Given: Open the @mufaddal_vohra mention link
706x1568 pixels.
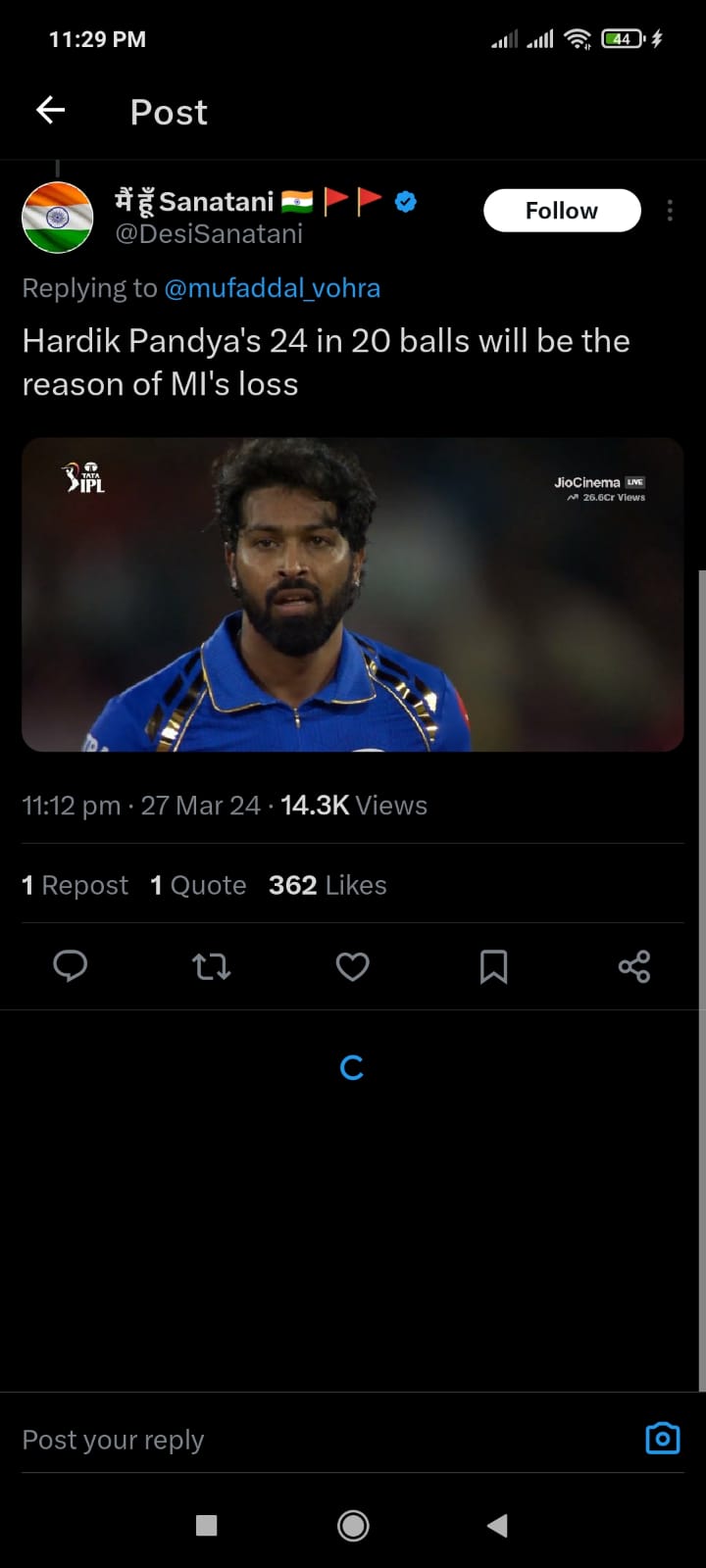Looking at the screenshot, I should tap(273, 288).
